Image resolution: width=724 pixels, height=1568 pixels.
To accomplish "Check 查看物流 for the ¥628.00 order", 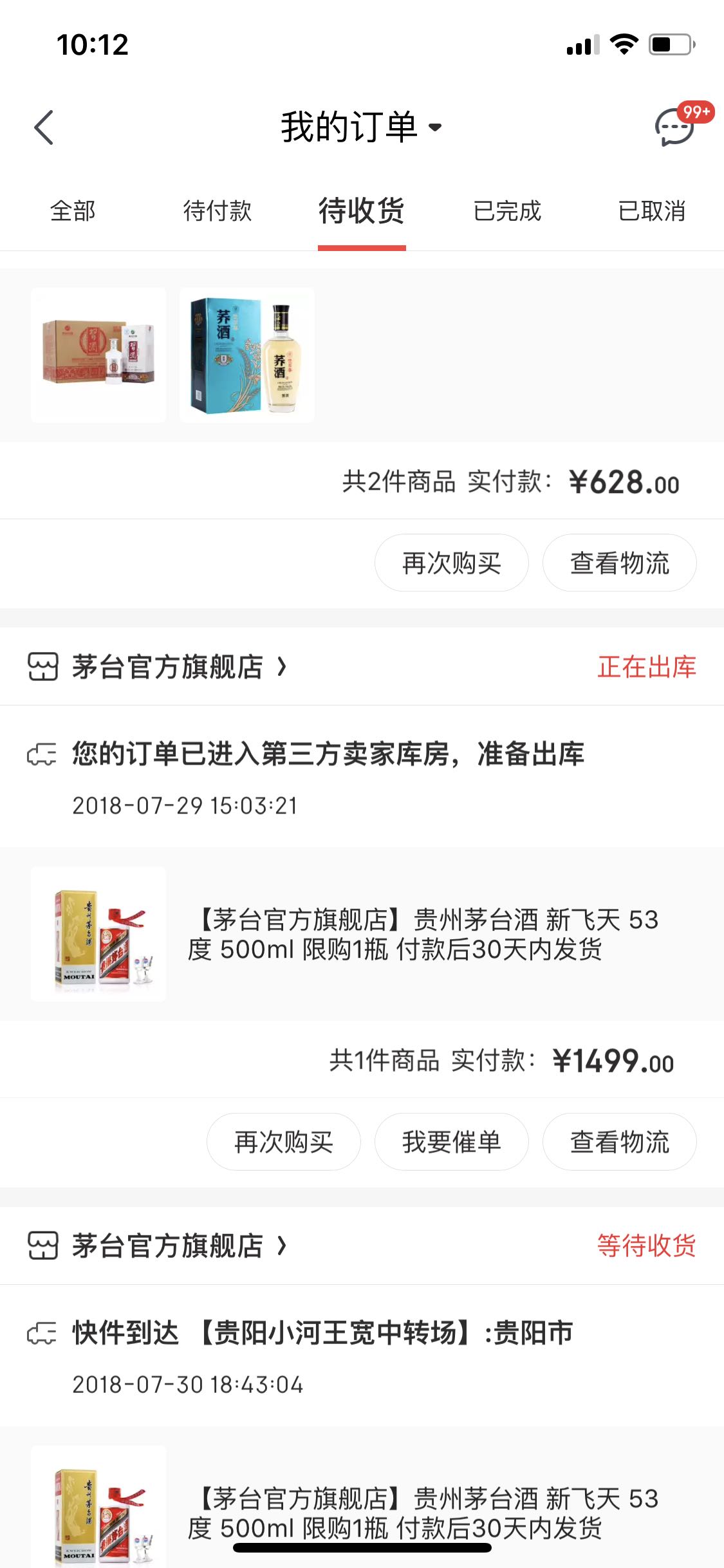I will [619, 563].
